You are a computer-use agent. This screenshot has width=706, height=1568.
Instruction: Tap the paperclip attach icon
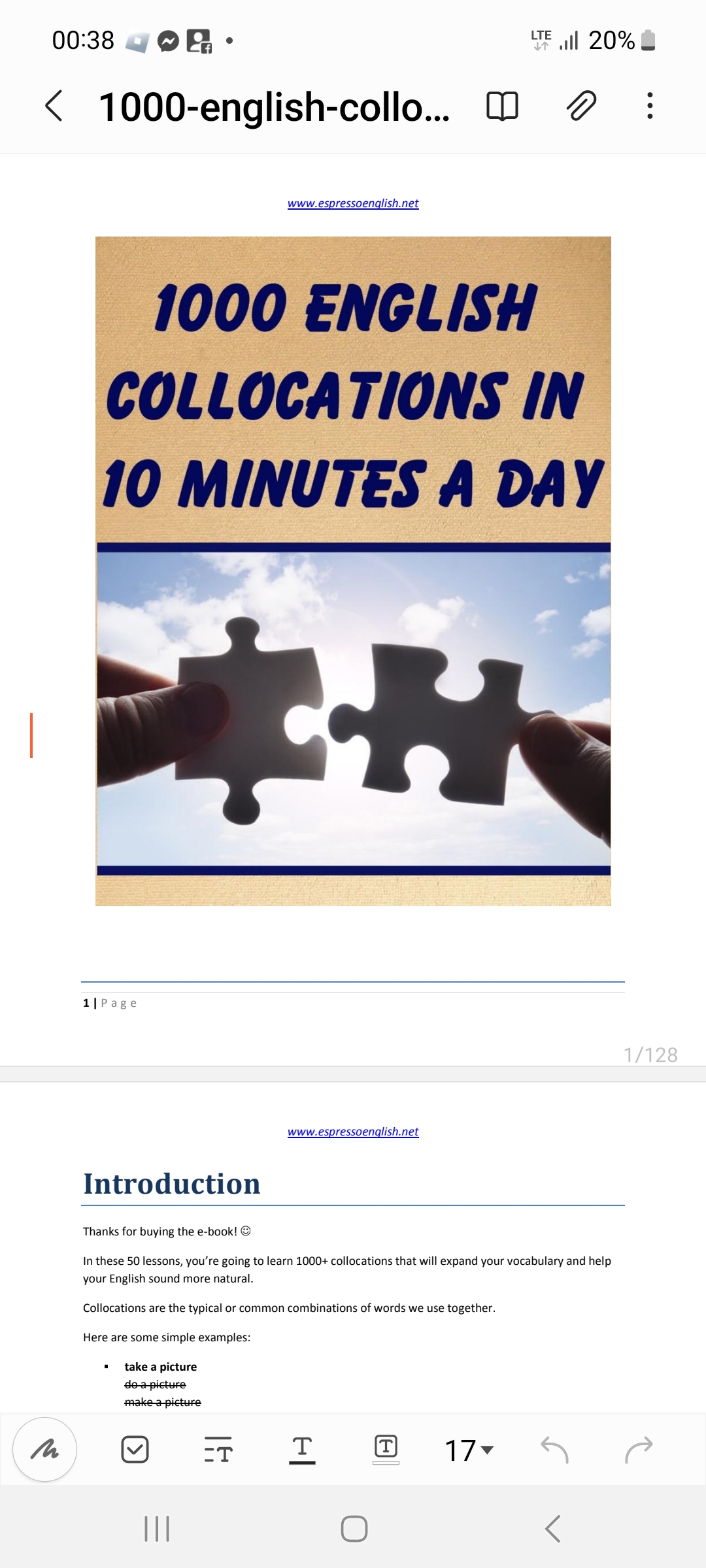581,106
